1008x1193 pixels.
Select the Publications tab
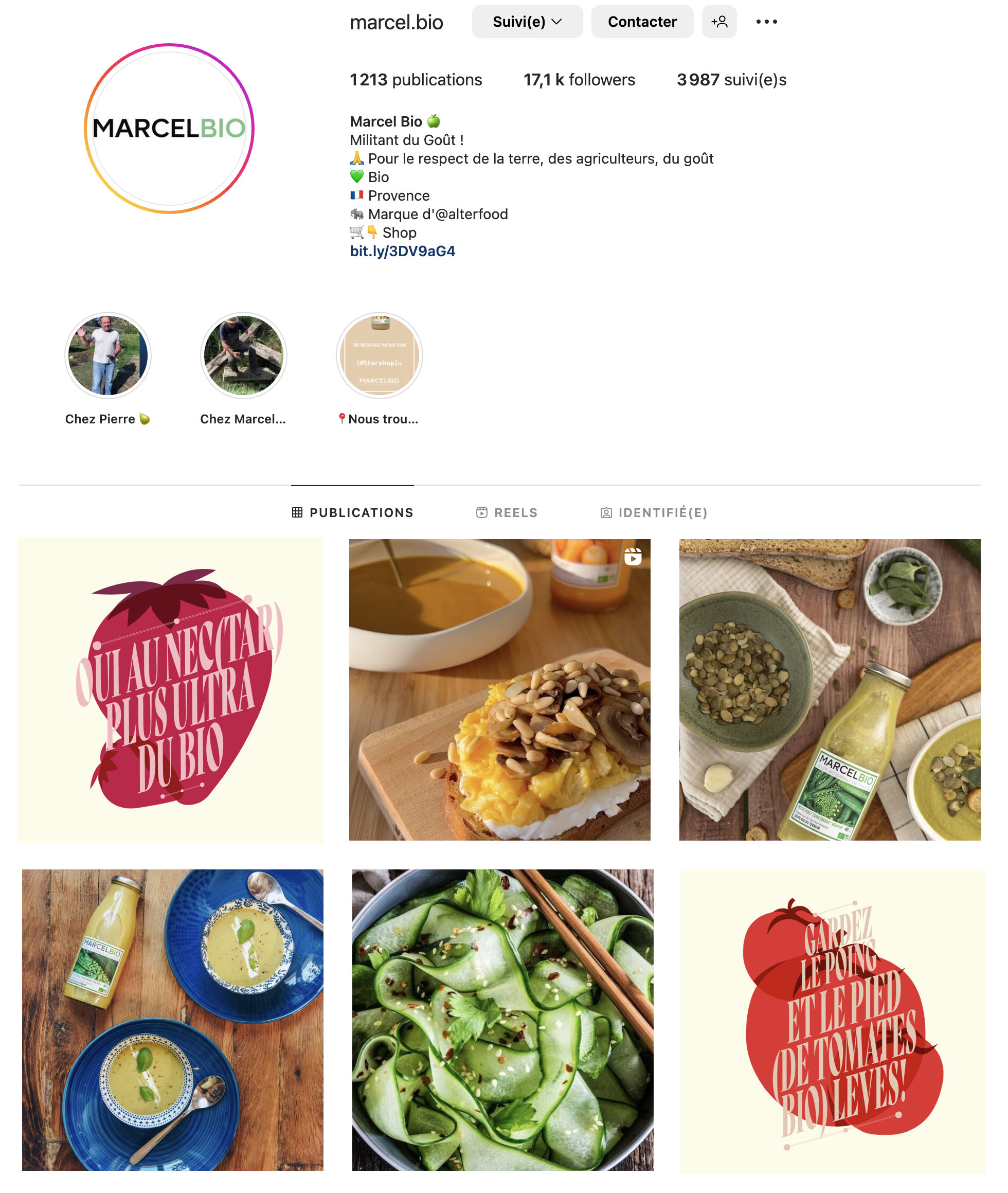pyautogui.click(x=353, y=512)
